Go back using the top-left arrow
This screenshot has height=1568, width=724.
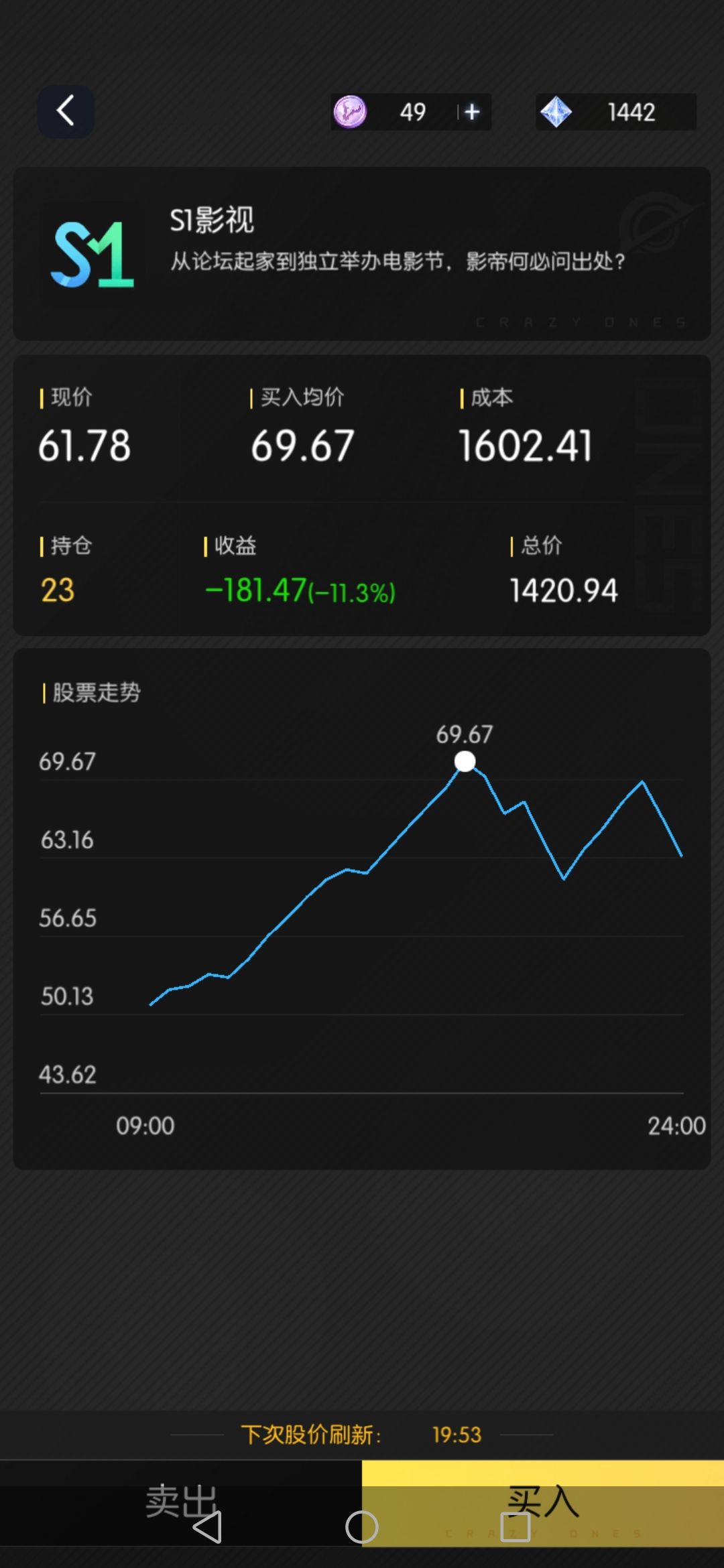click(66, 111)
